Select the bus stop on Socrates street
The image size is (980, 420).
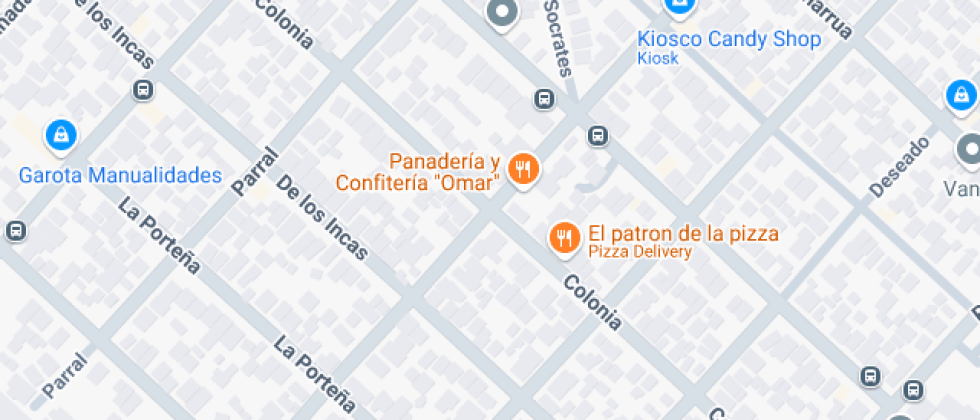(544, 99)
